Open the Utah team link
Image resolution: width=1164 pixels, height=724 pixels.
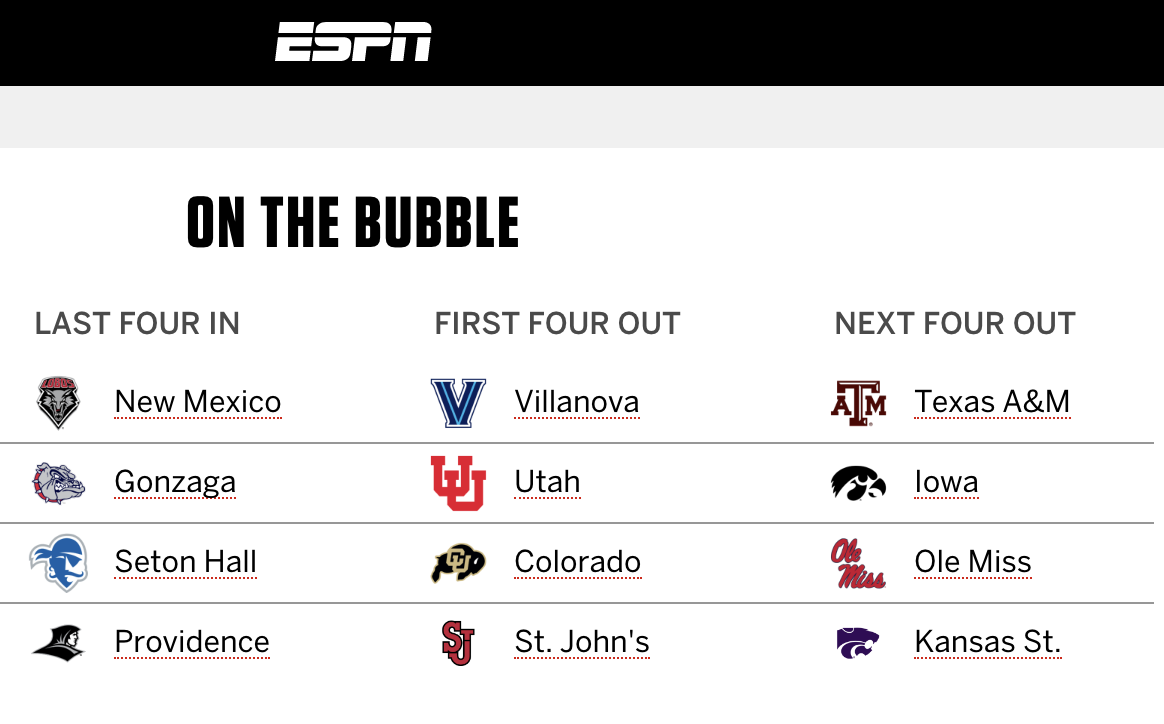click(547, 482)
